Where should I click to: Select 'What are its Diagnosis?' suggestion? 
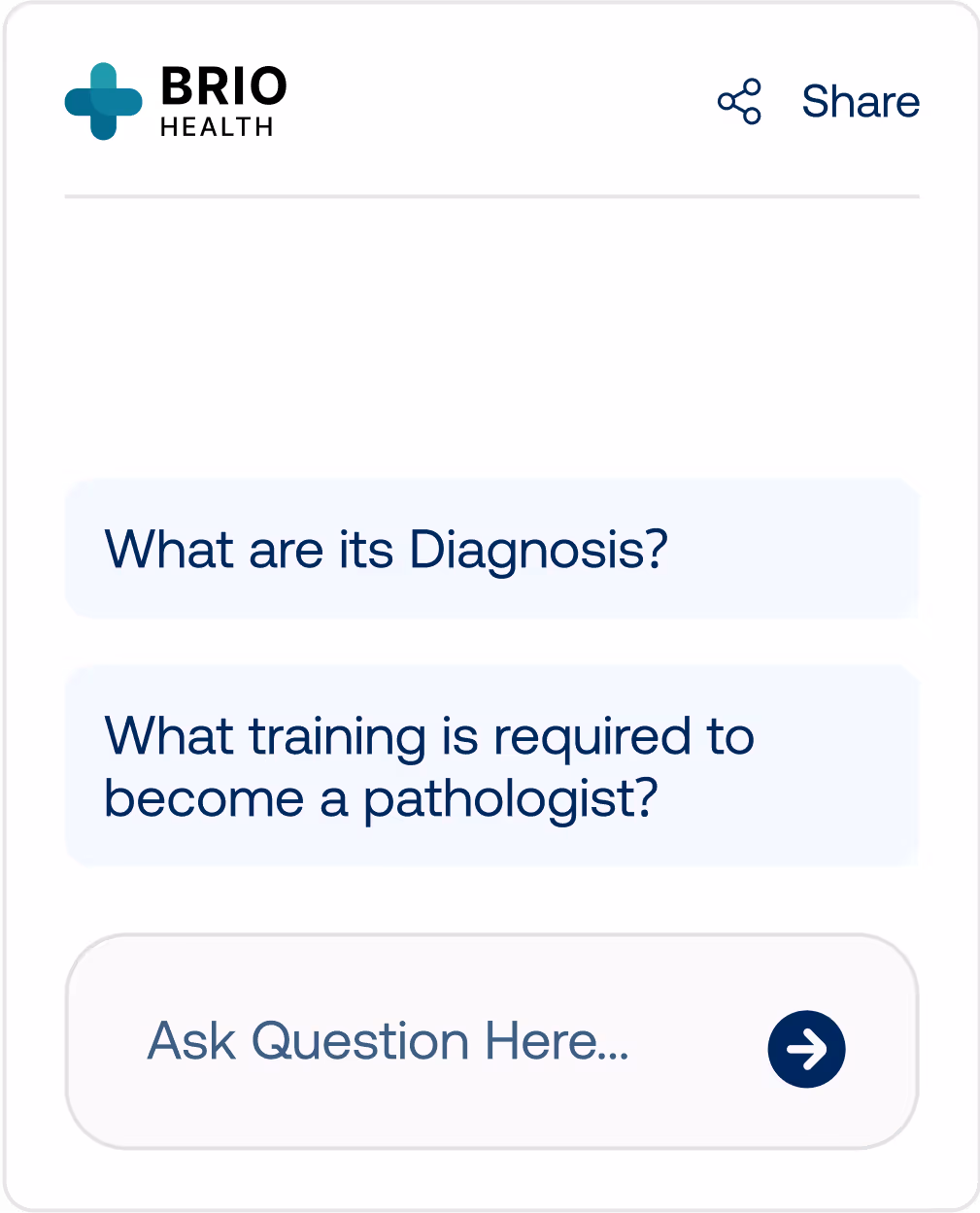coord(490,549)
